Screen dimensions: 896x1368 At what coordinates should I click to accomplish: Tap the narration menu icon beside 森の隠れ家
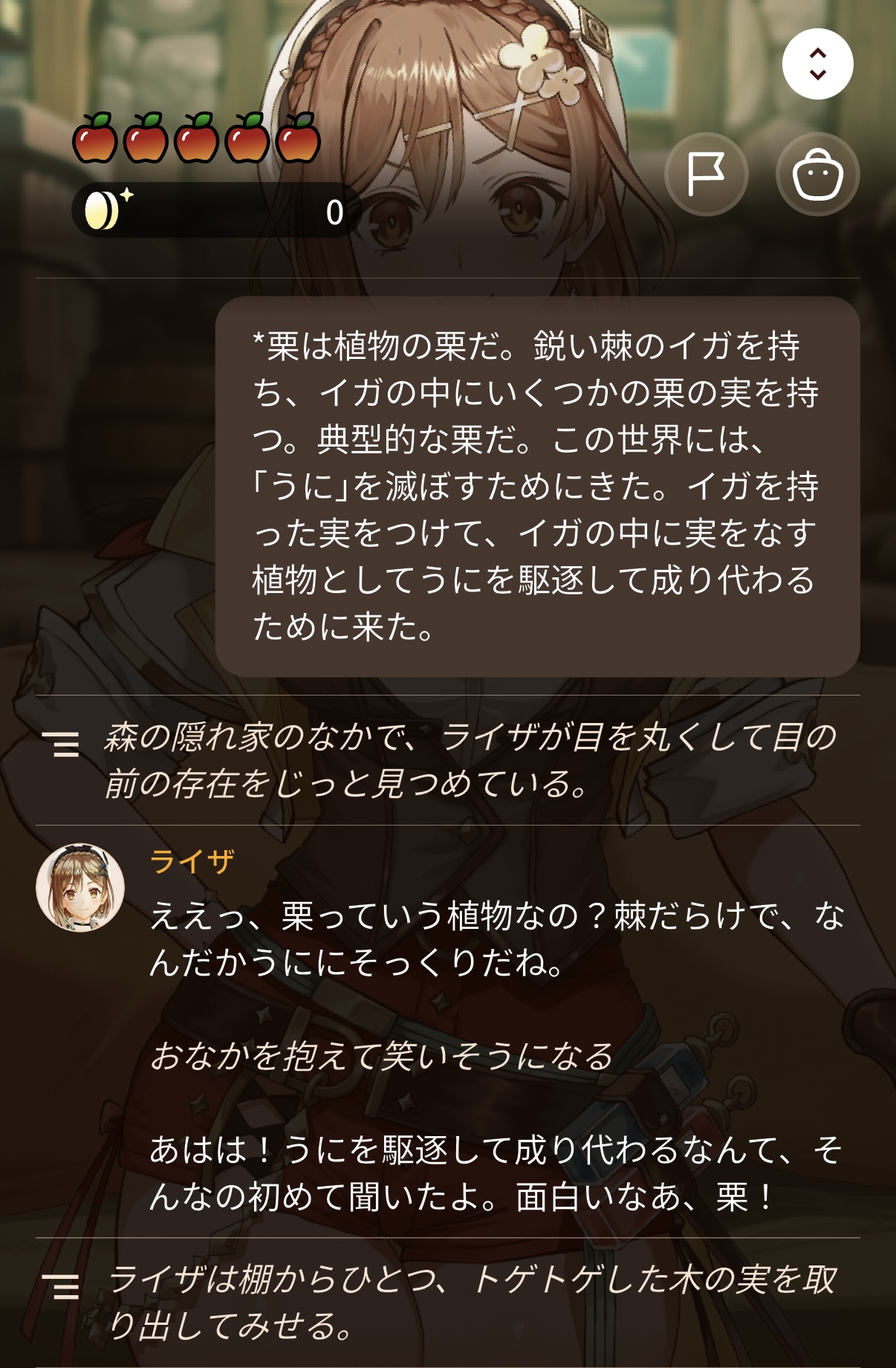coord(61,744)
